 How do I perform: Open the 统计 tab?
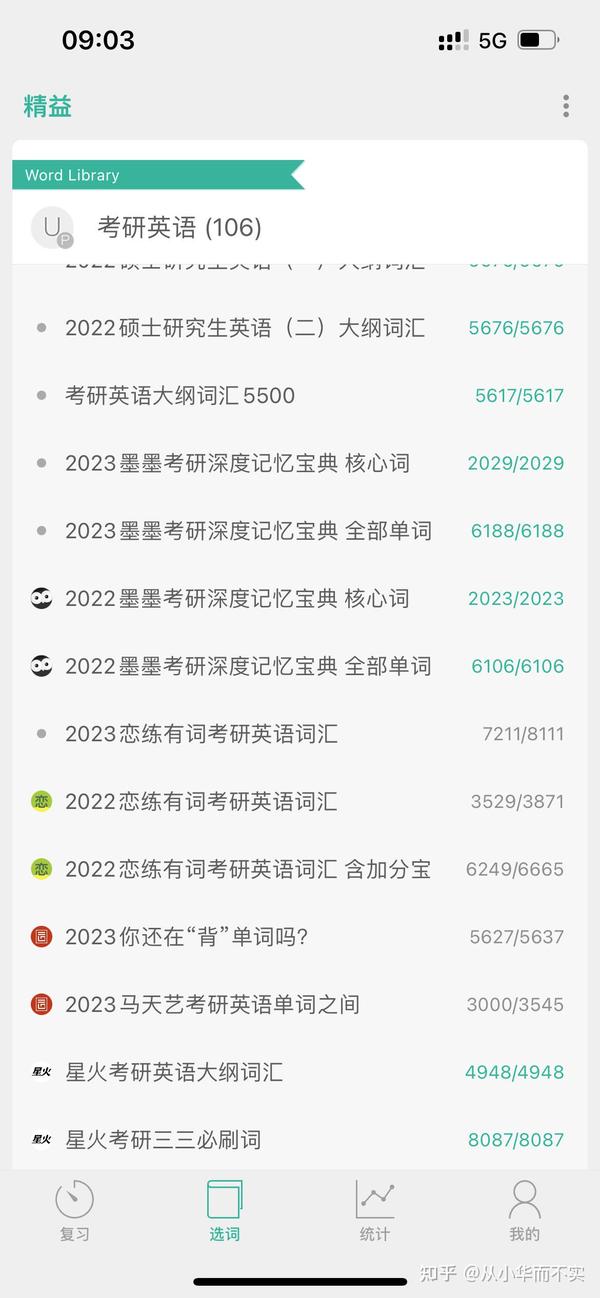pos(375,1210)
